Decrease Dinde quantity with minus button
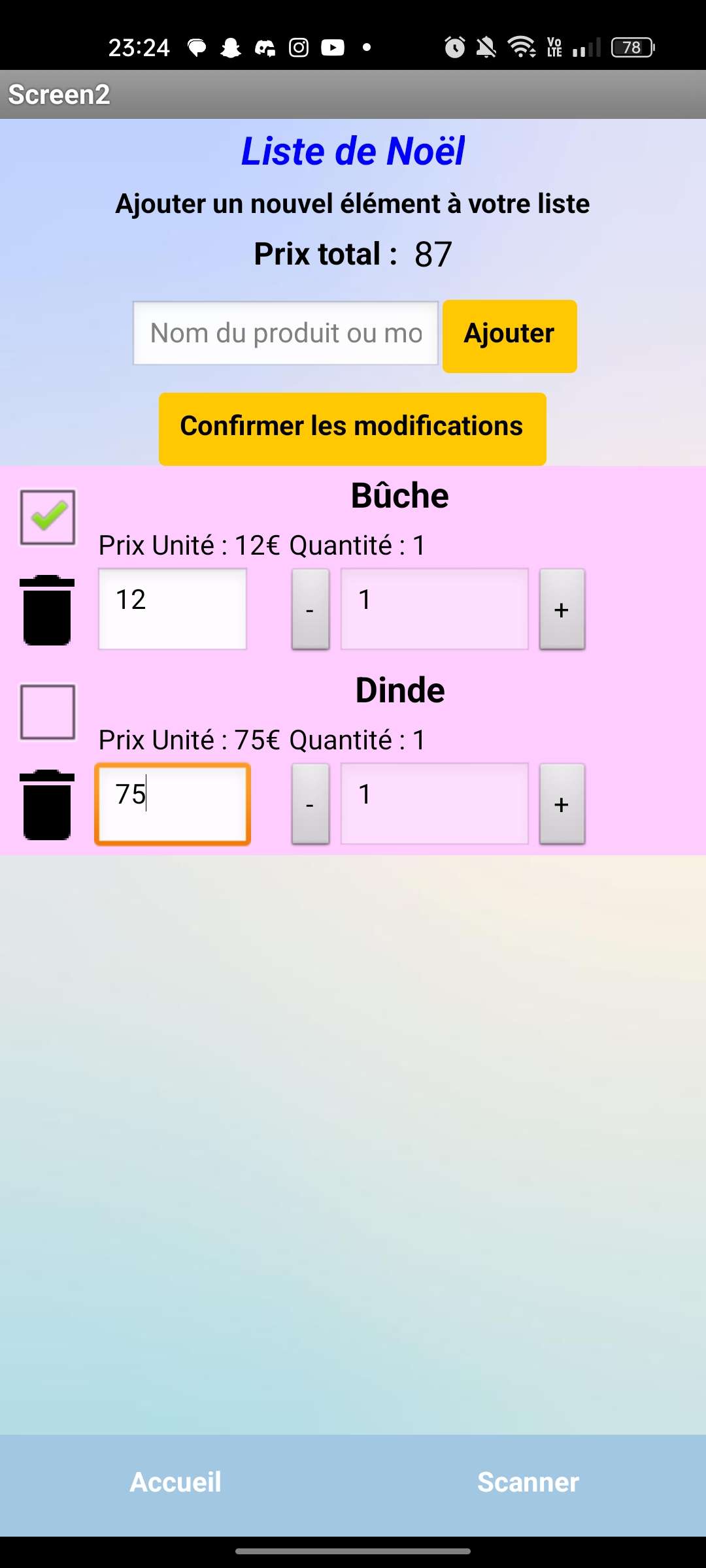The width and height of the screenshot is (706, 1568). coord(310,804)
